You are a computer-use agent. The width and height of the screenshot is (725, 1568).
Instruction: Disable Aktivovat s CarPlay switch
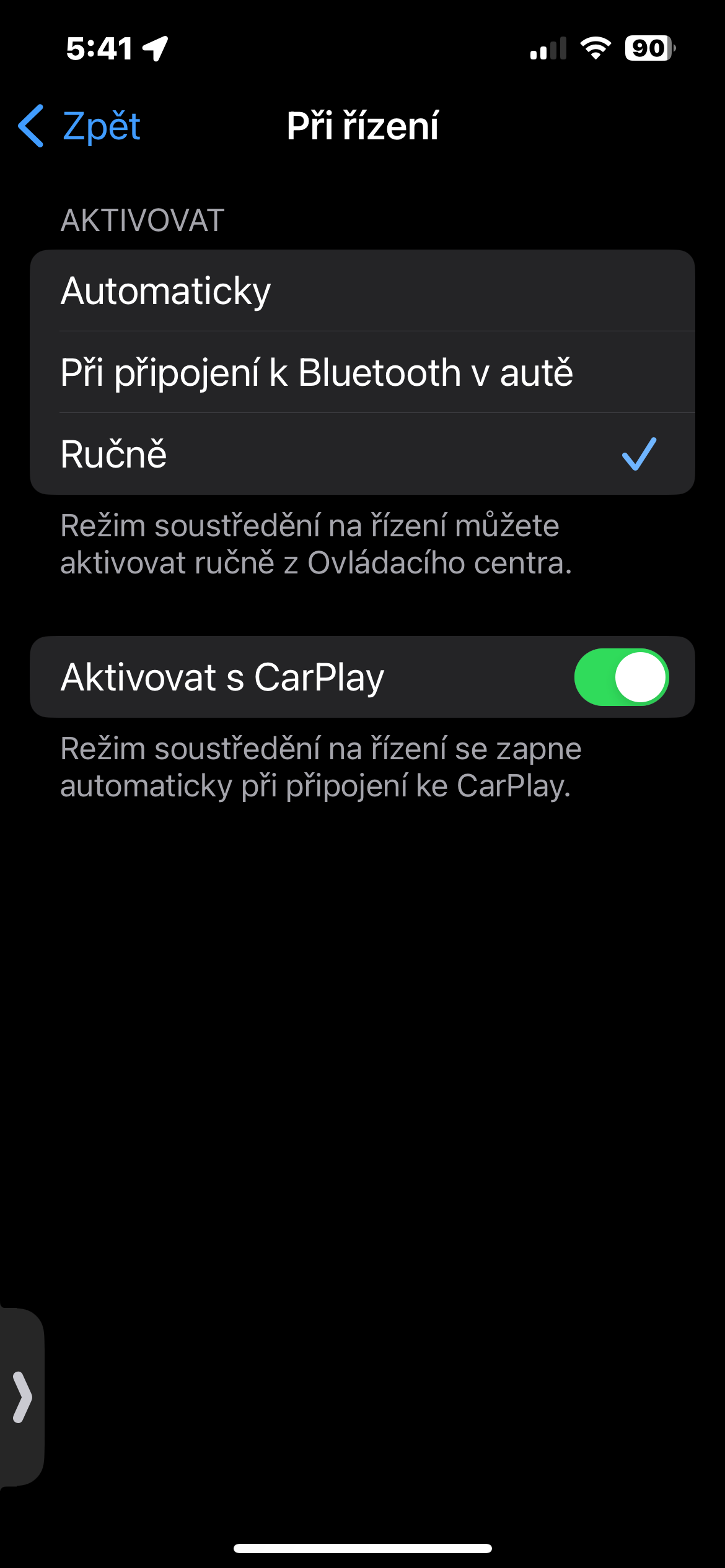[x=621, y=677]
